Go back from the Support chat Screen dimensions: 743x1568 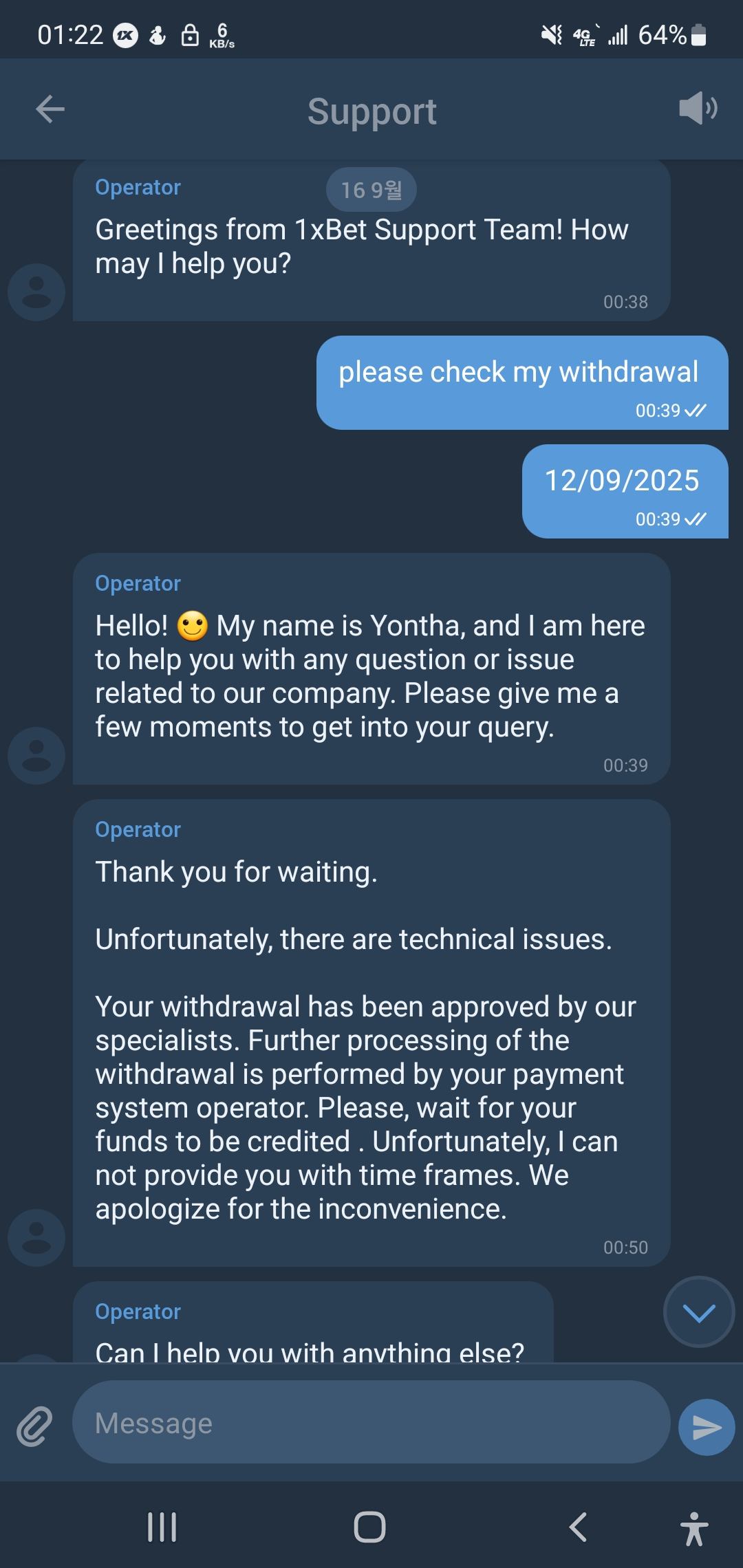(50, 109)
